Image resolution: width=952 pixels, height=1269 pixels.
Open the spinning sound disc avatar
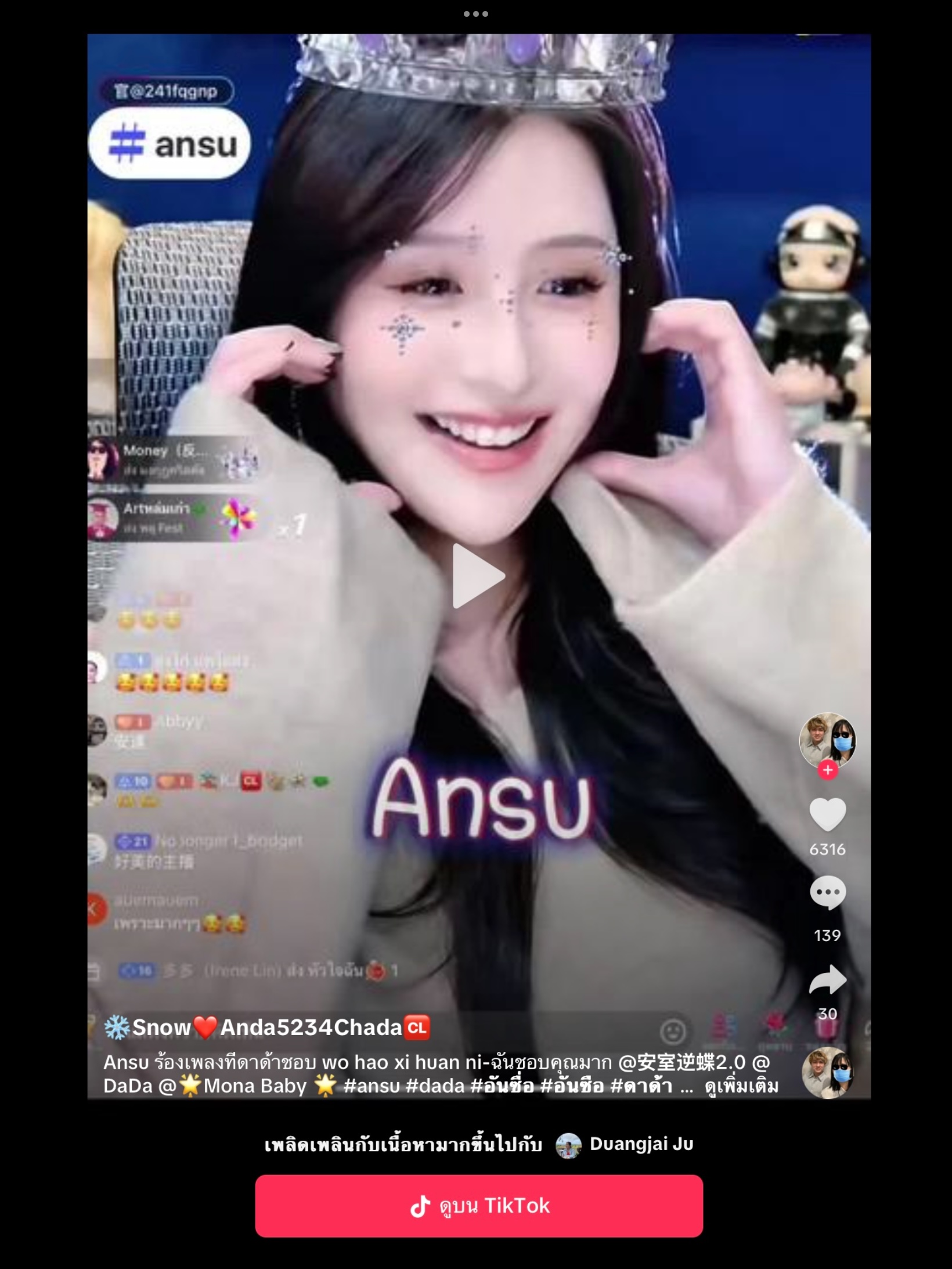(827, 1073)
